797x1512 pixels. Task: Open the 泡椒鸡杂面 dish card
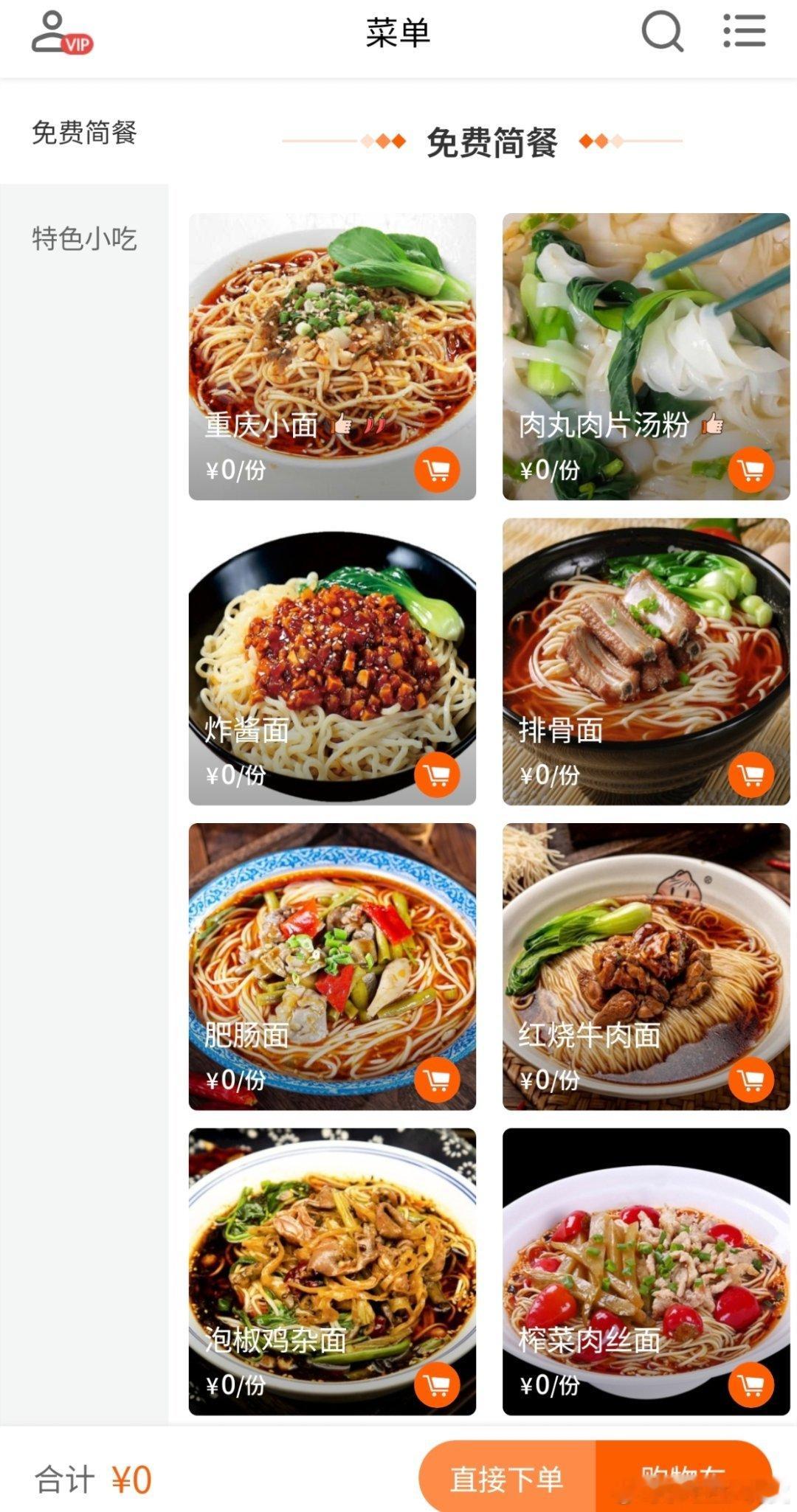click(332, 1254)
